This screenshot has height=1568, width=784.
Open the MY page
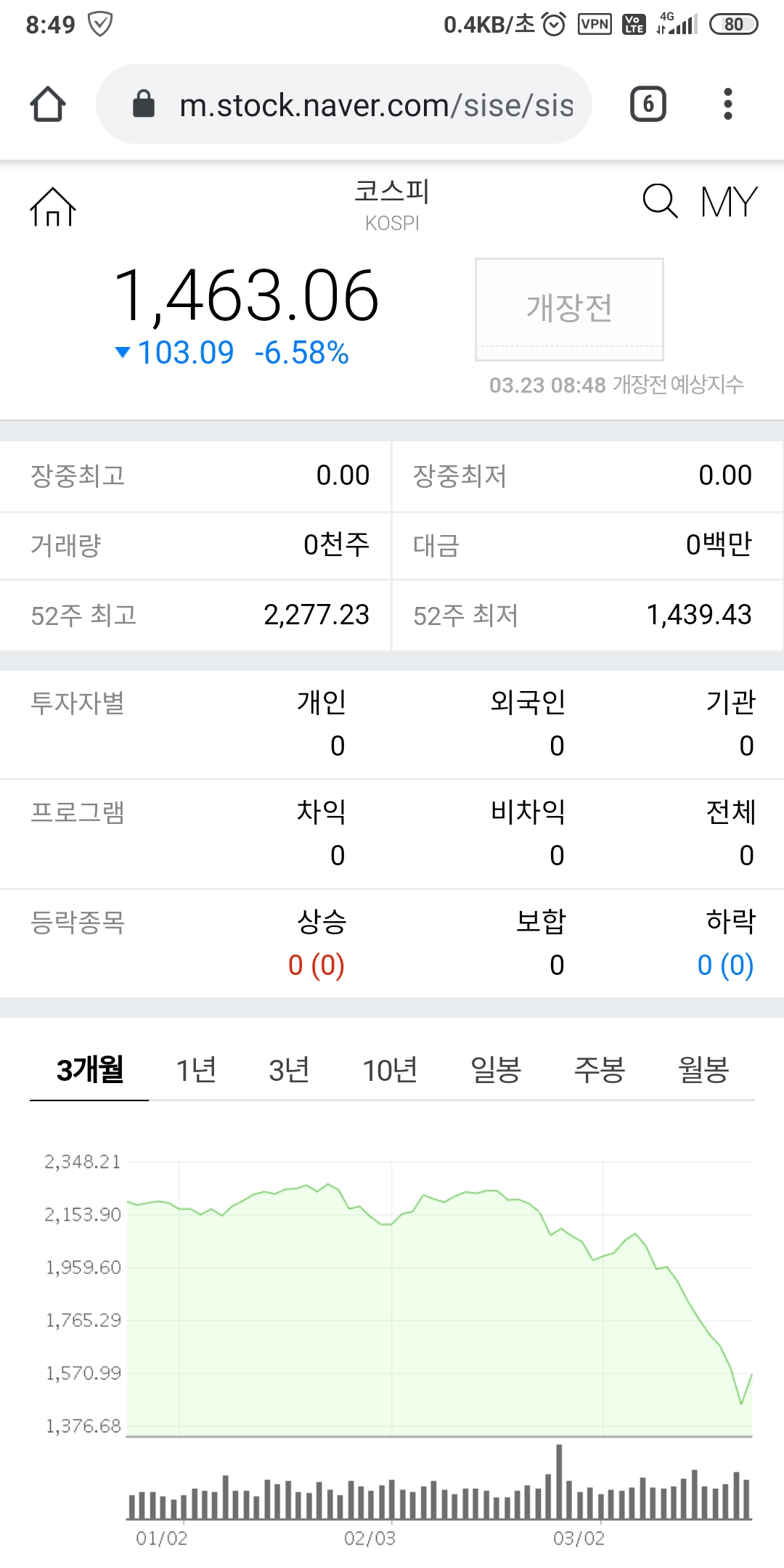(x=729, y=201)
